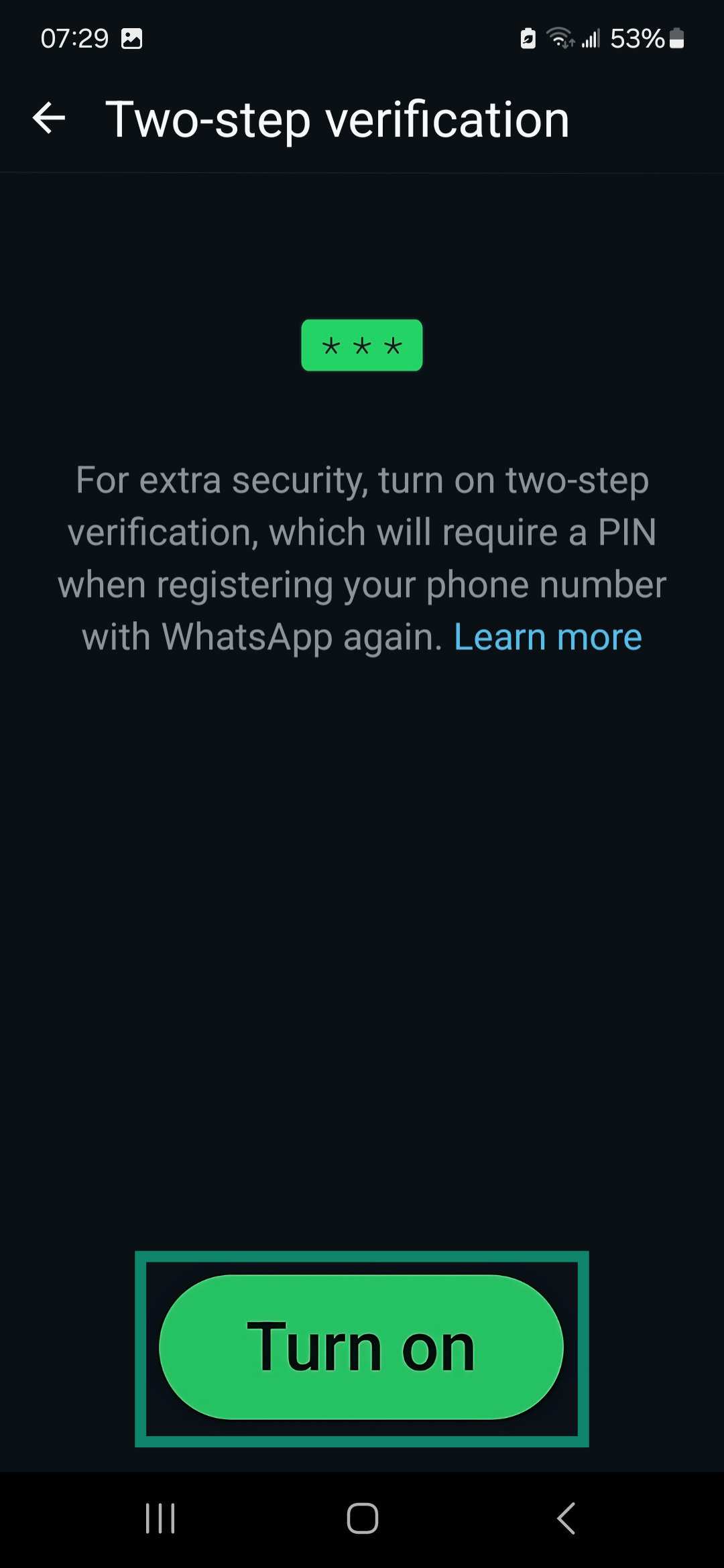724x1568 pixels.
Task: Turn on two-step verification
Action: pos(361,1347)
